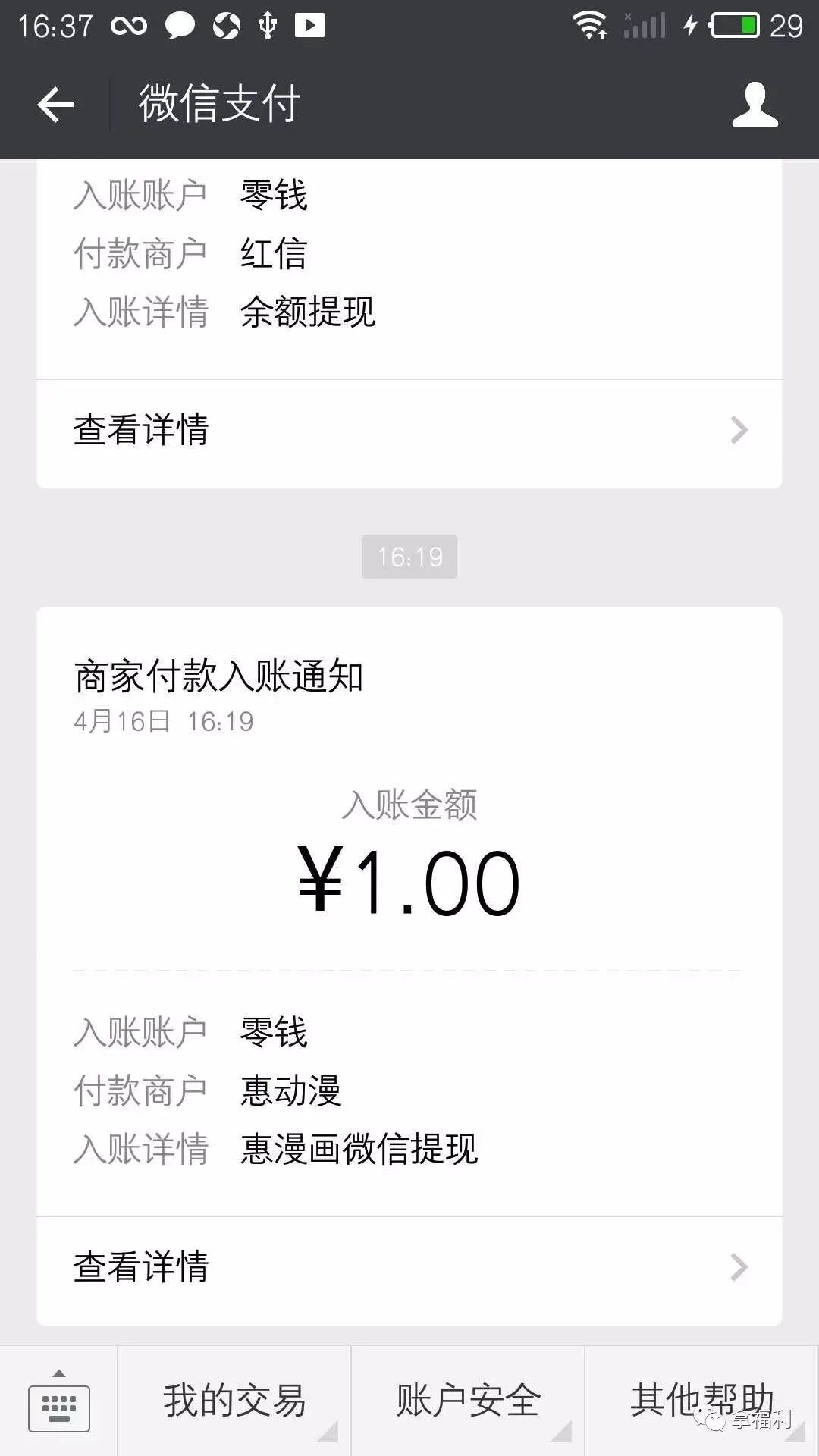Open the 其他帮助 menu
The width and height of the screenshot is (819, 1456).
pos(701,1401)
